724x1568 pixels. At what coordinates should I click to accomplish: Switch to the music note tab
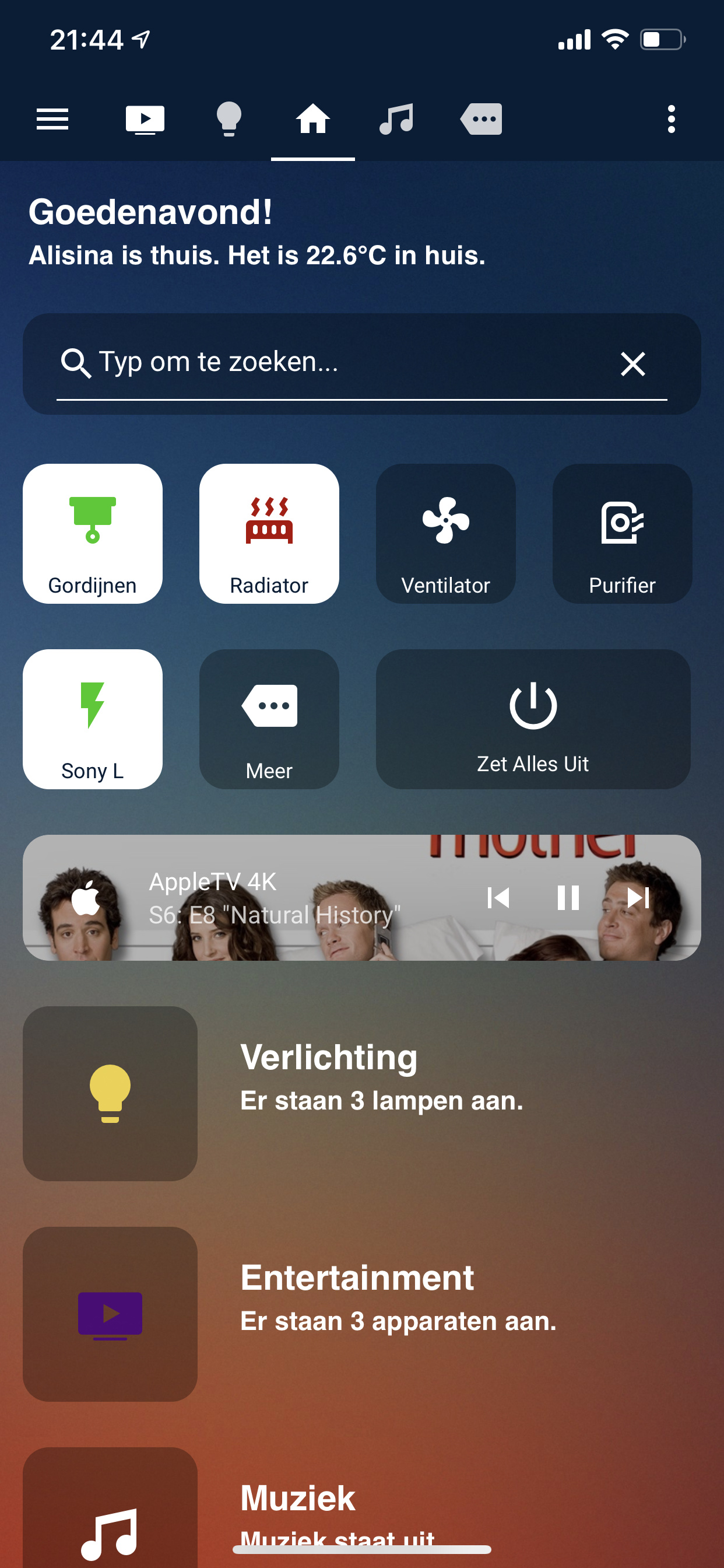pyautogui.click(x=396, y=118)
